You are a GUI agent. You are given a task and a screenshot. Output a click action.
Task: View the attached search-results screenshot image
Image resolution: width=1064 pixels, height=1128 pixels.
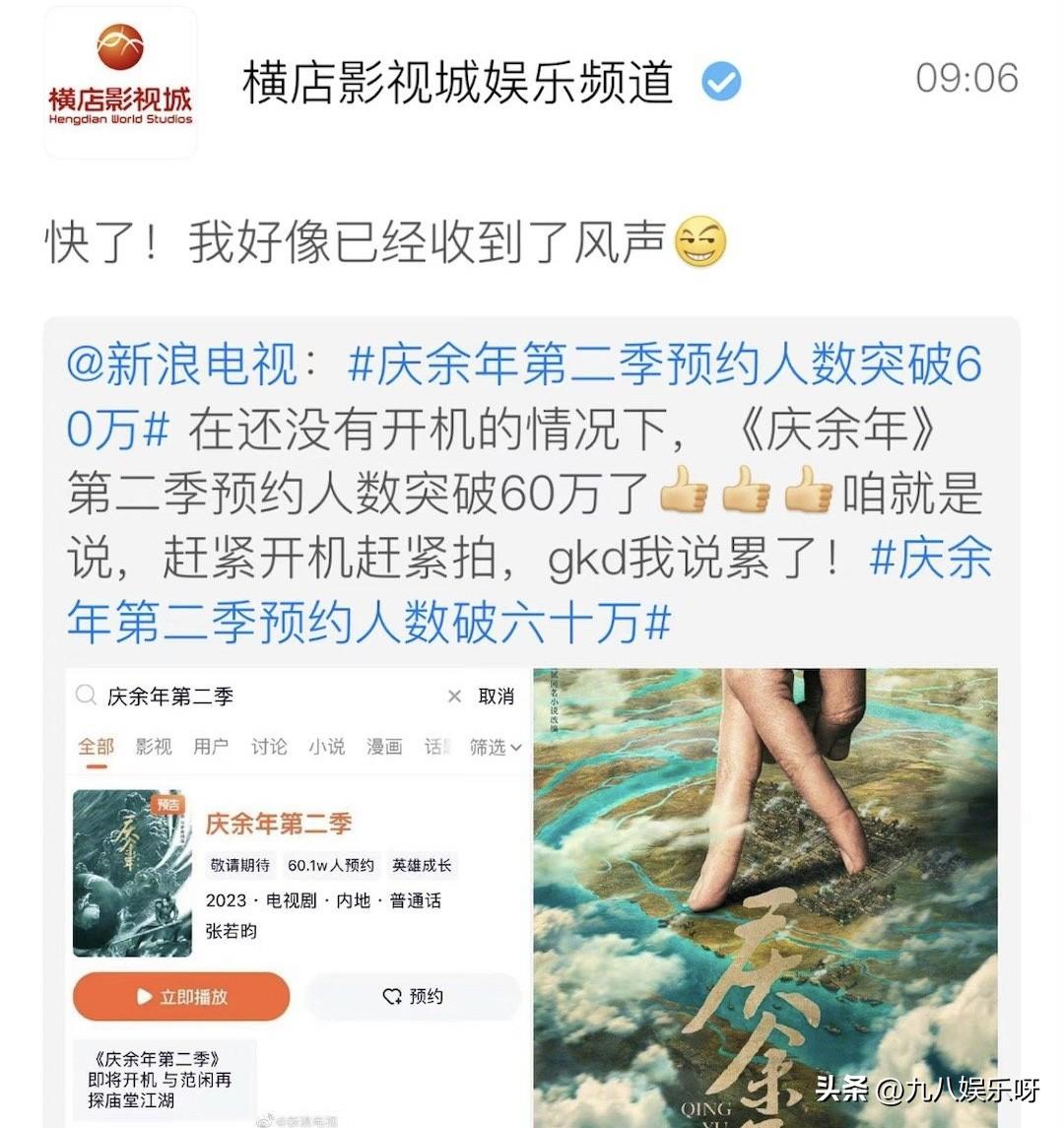[296, 896]
